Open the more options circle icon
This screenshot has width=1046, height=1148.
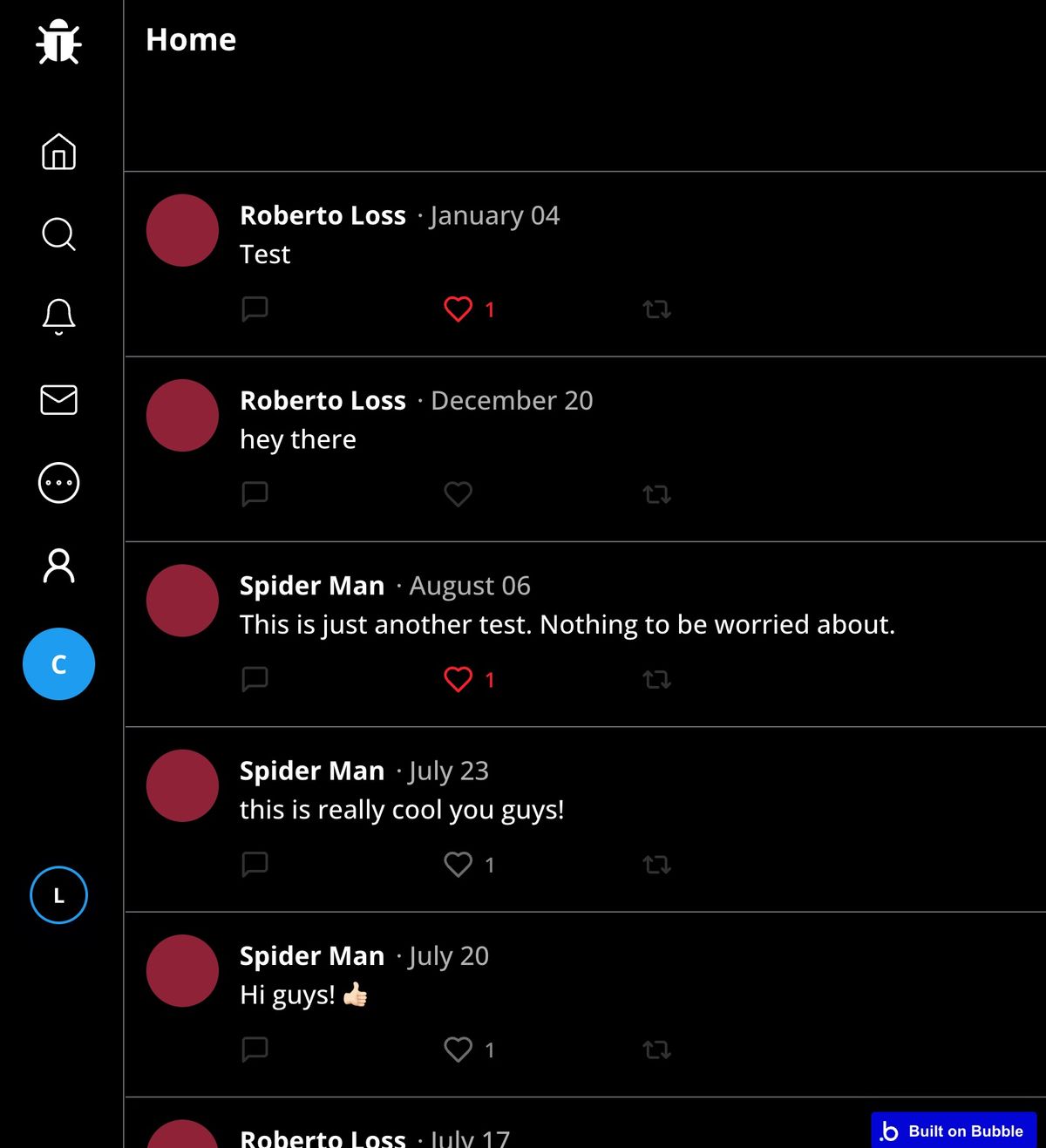pos(58,483)
